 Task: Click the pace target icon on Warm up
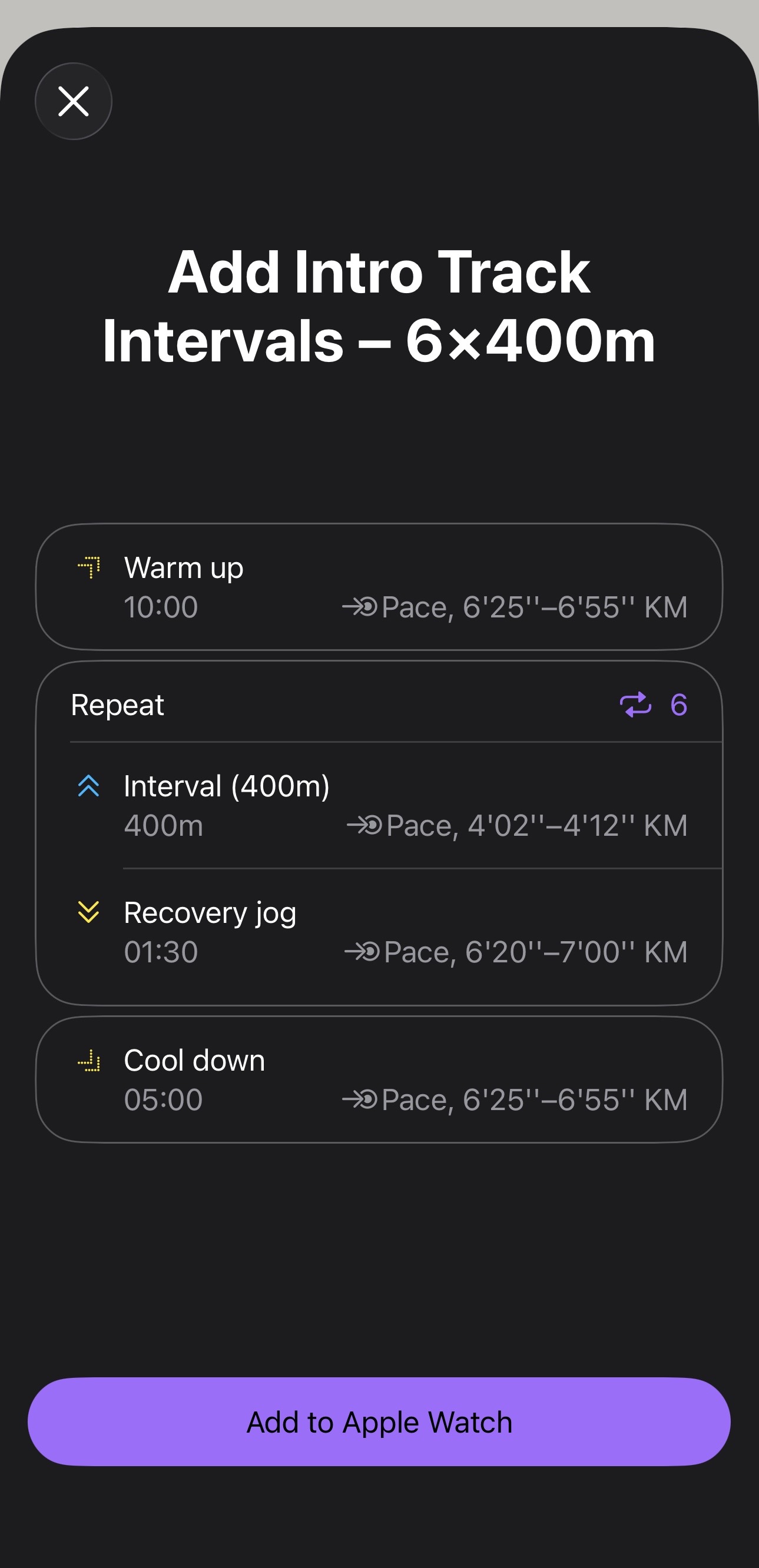coord(359,607)
